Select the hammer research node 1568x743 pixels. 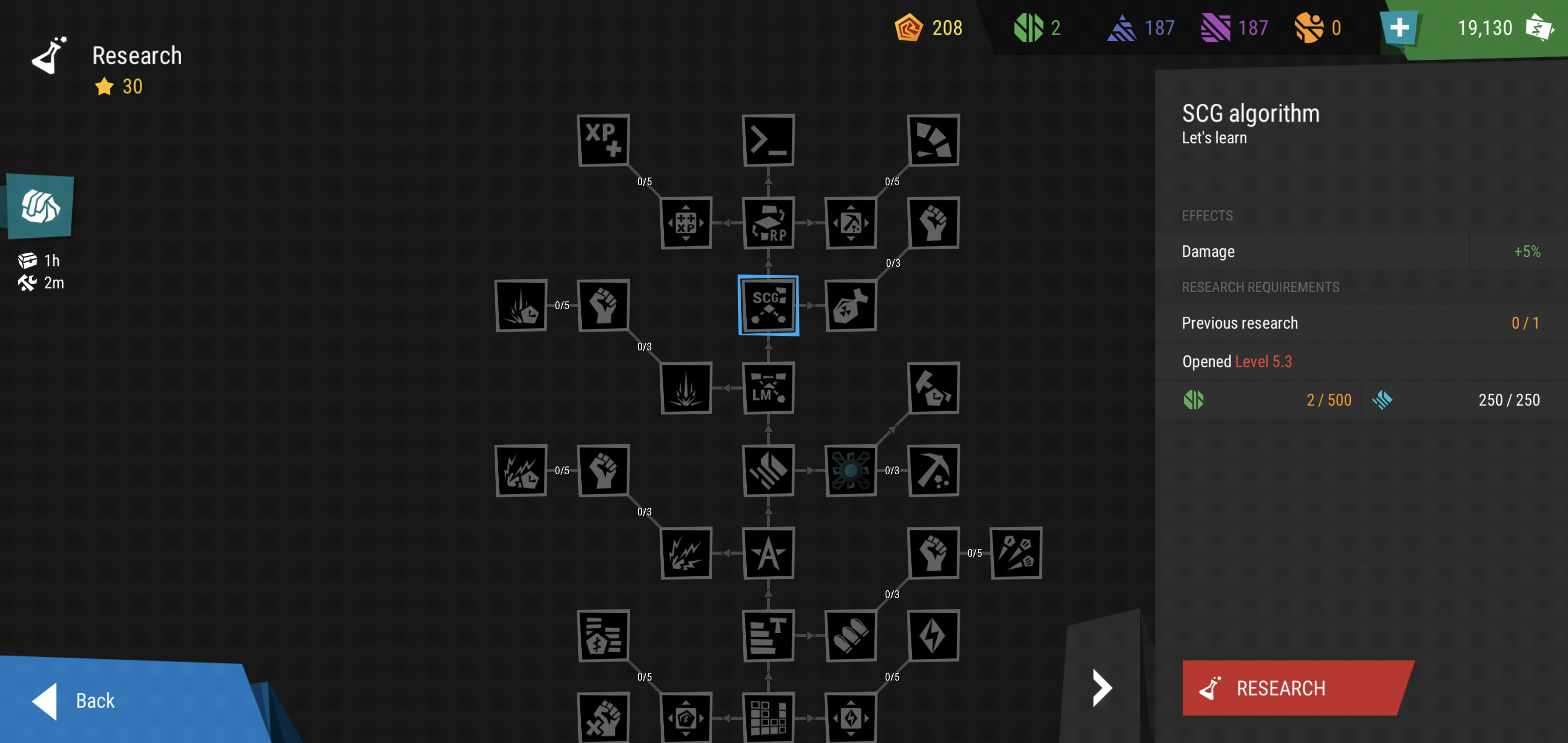[933, 388]
